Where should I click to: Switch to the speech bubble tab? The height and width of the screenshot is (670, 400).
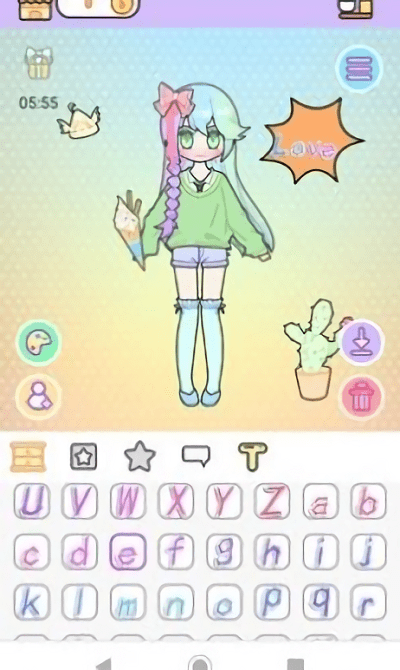tap(196, 455)
